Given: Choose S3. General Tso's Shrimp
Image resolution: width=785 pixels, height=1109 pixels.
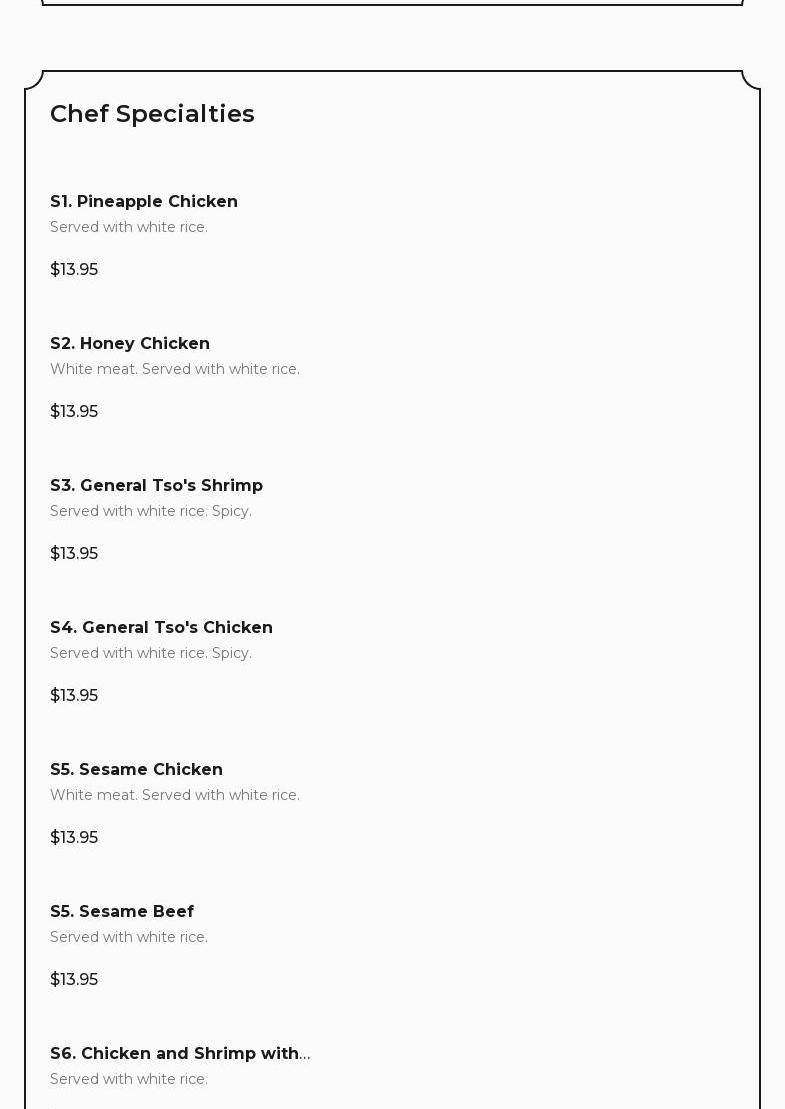Looking at the screenshot, I should pos(156,486).
